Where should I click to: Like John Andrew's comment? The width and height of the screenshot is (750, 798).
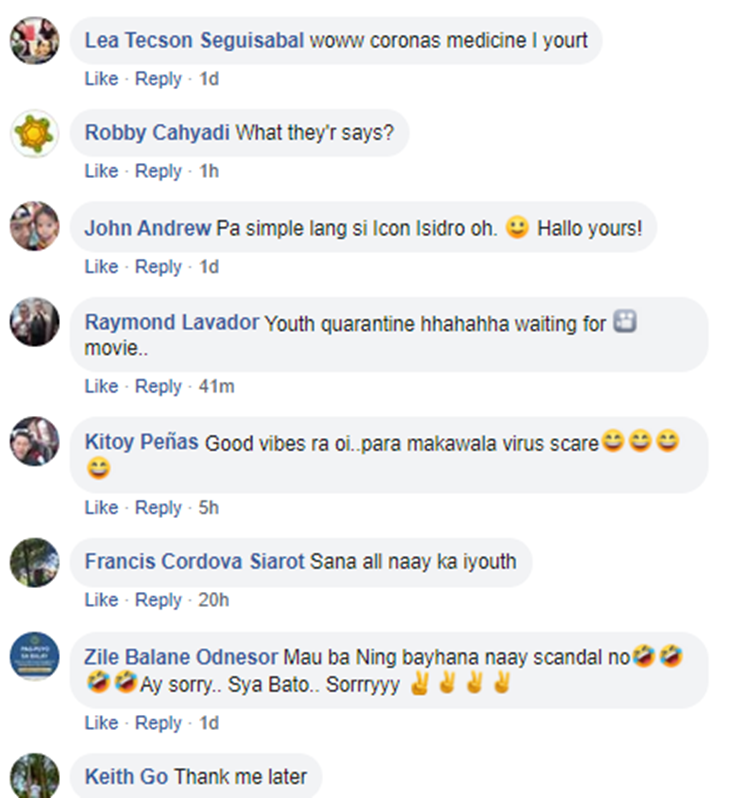[x=101, y=267]
